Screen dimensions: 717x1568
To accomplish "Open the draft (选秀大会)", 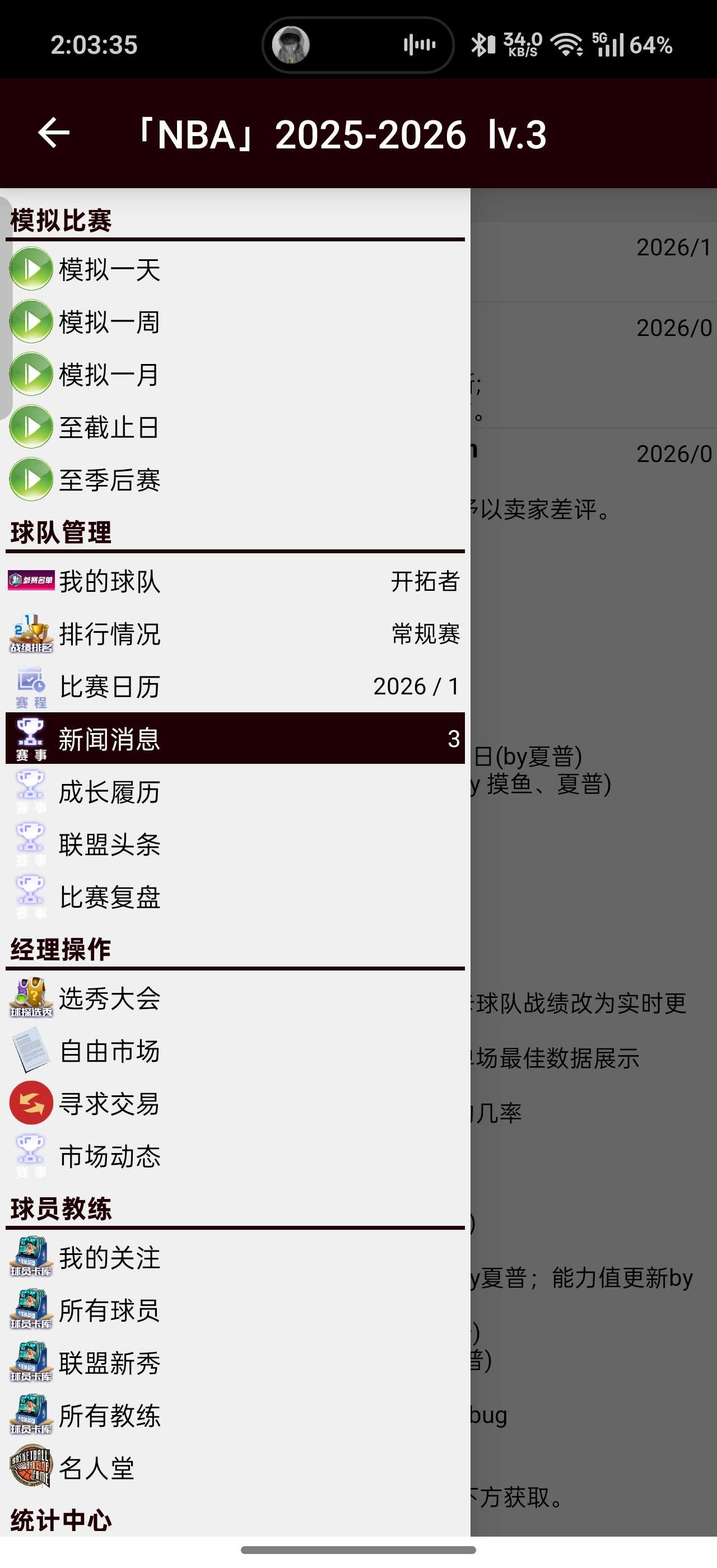I will pos(234,998).
